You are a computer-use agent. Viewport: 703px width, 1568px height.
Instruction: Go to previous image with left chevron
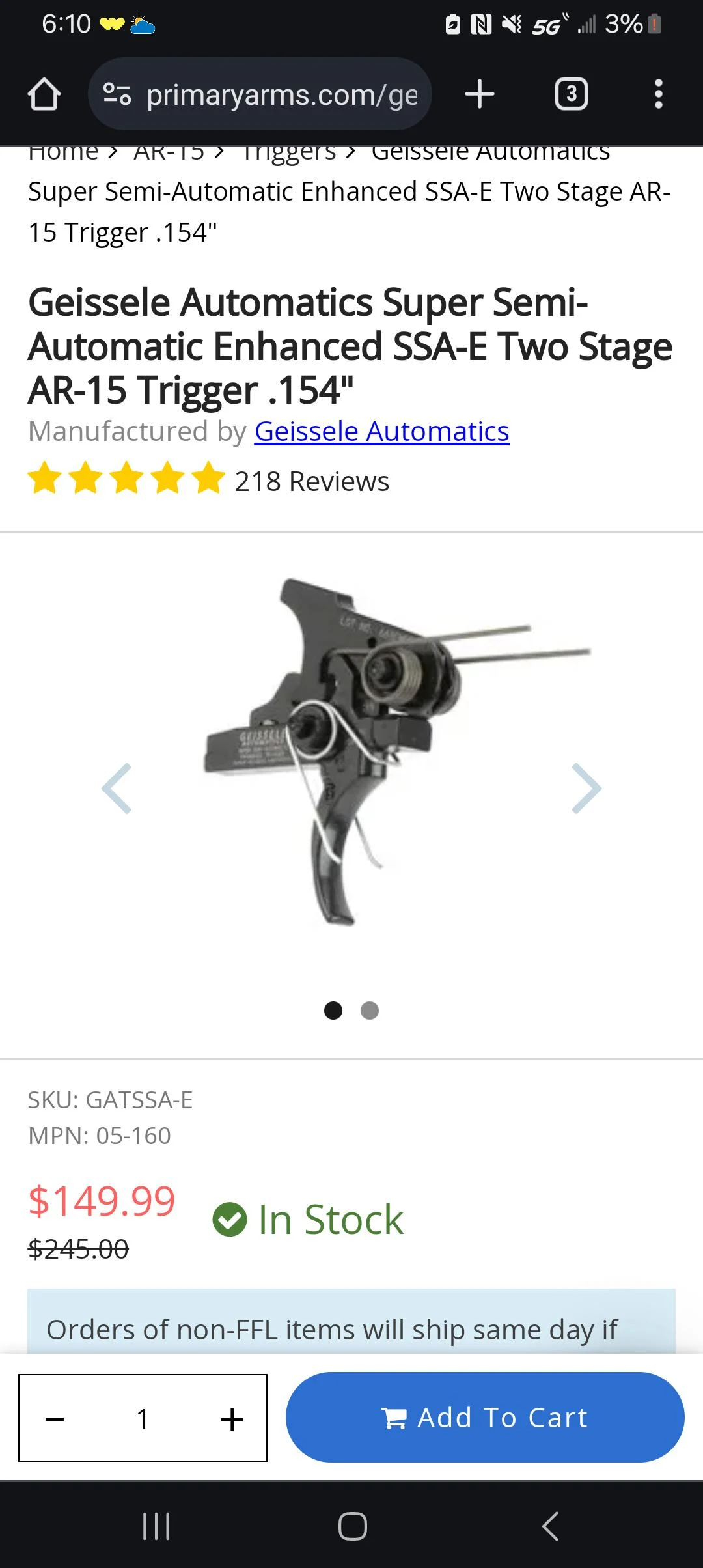tap(117, 788)
